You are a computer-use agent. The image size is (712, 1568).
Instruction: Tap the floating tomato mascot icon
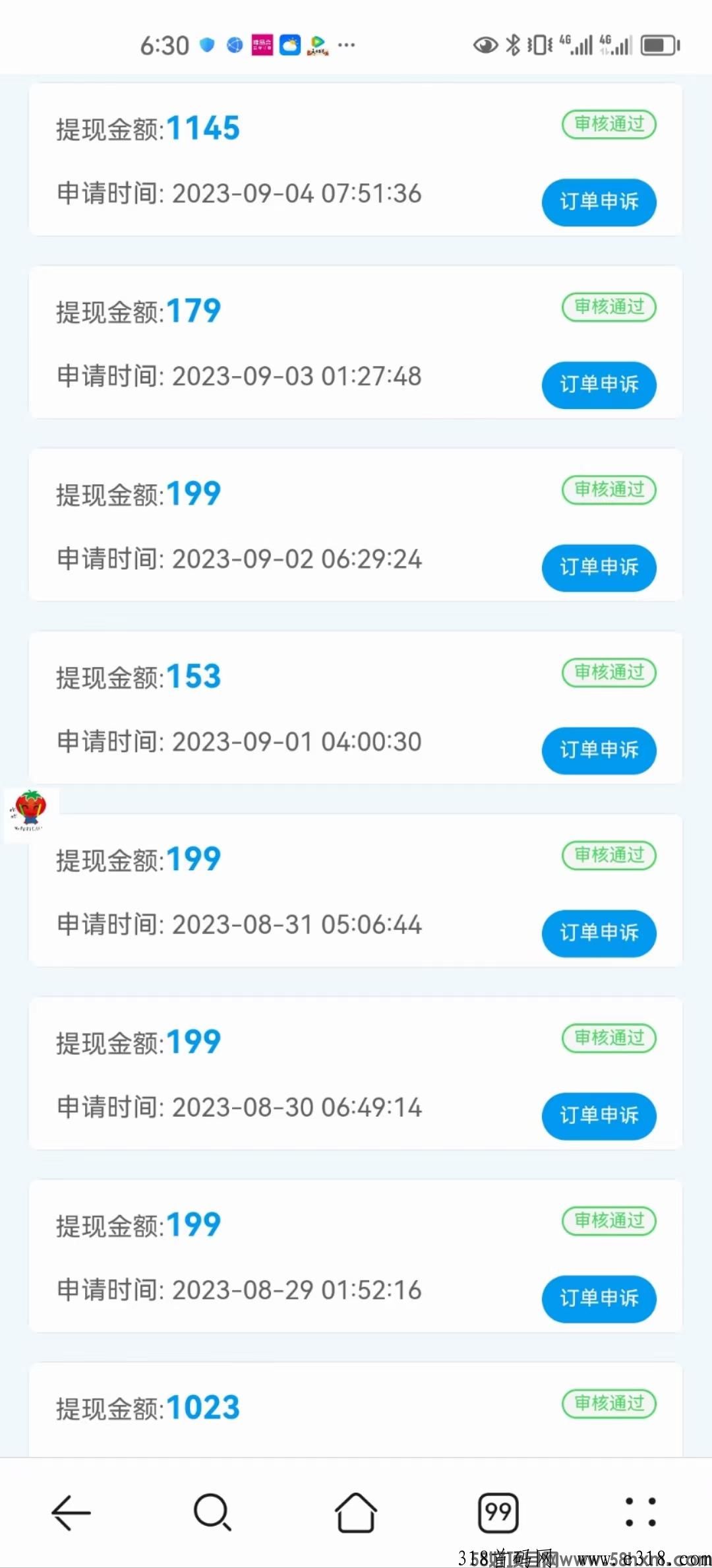point(31,814)
